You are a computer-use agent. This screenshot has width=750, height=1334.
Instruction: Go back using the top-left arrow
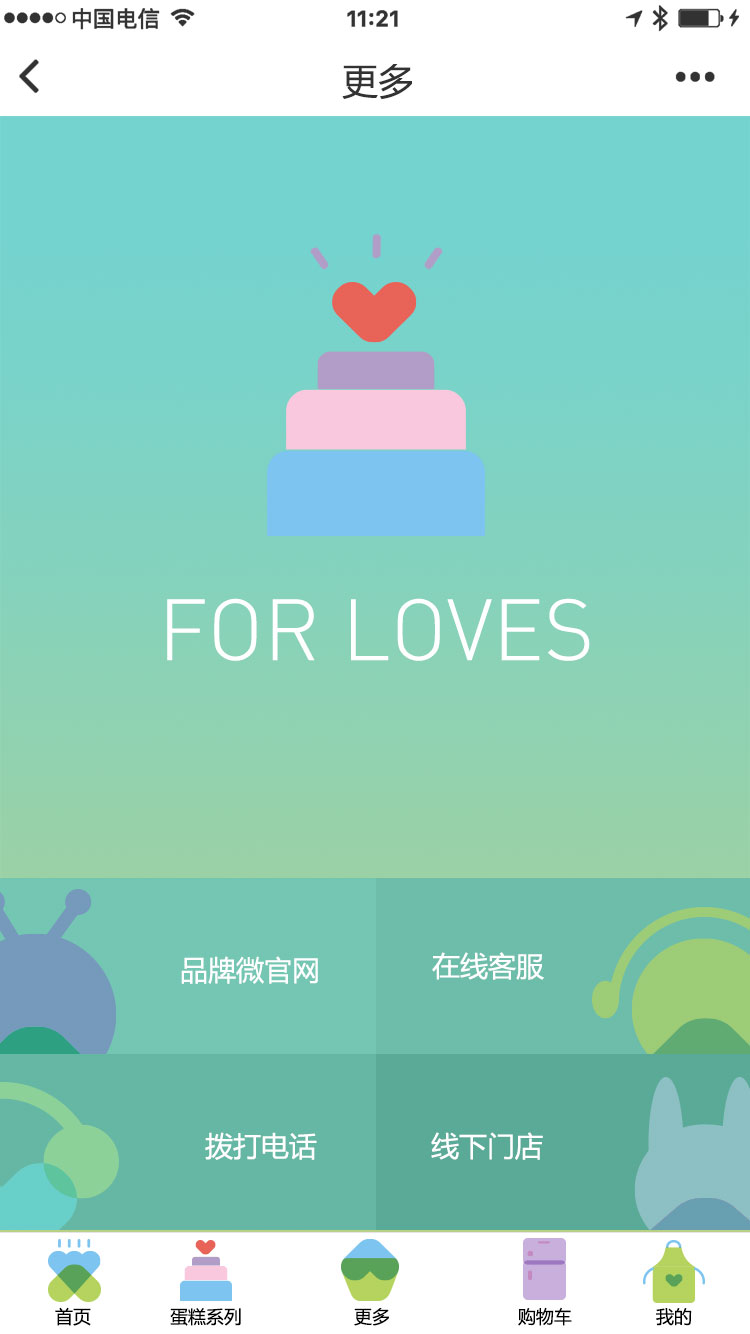coord(30,77)
